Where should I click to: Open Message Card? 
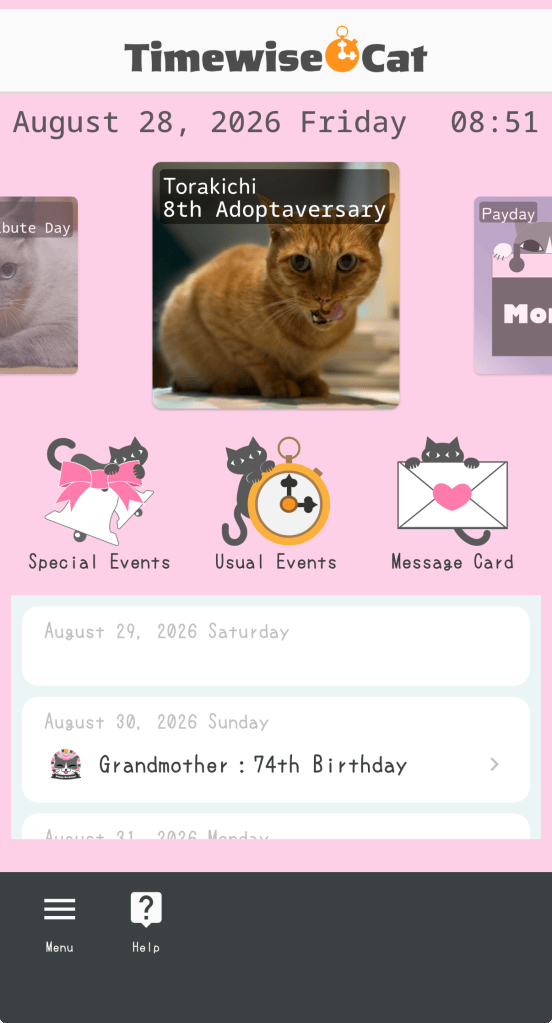[x=452, y=504]
